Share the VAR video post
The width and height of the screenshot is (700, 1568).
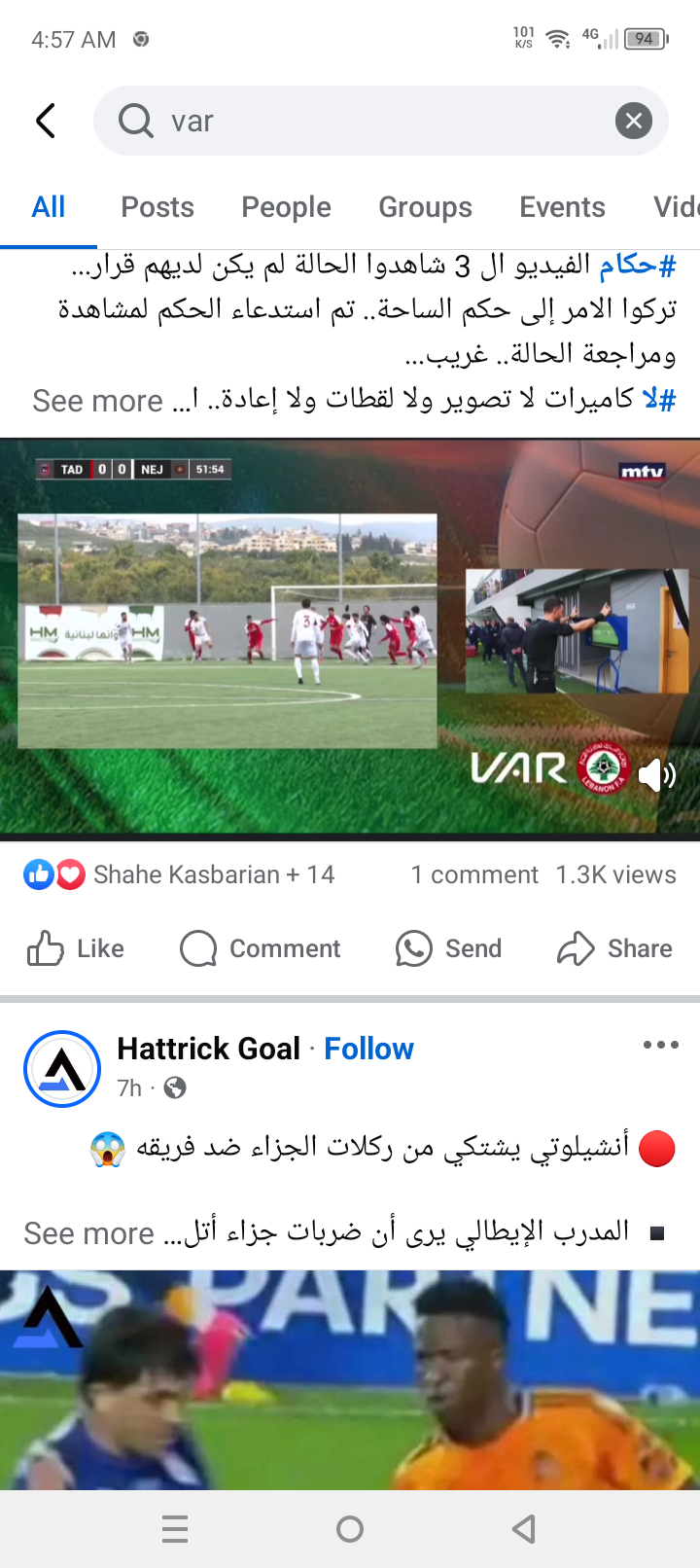click(x=614, y=948)
